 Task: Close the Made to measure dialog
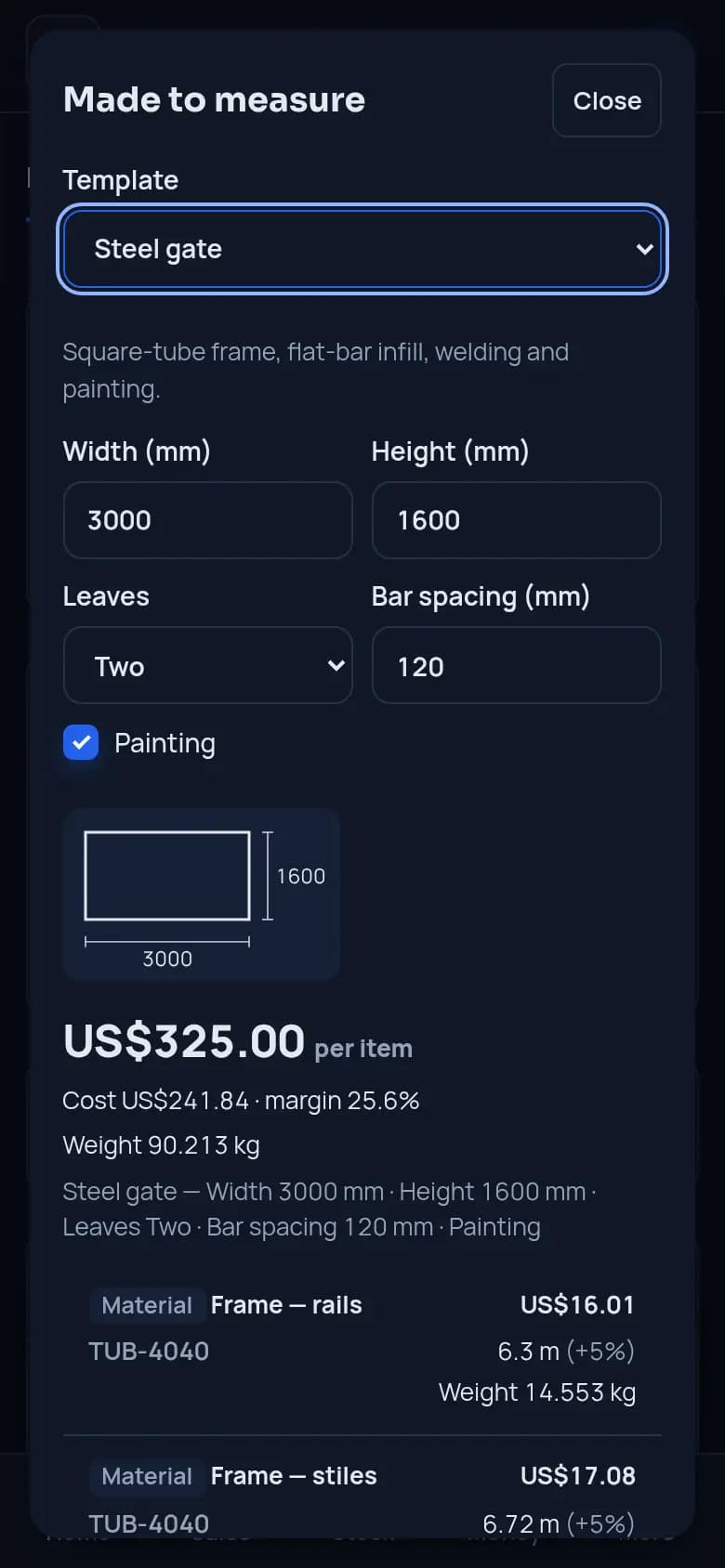(606, 100)
